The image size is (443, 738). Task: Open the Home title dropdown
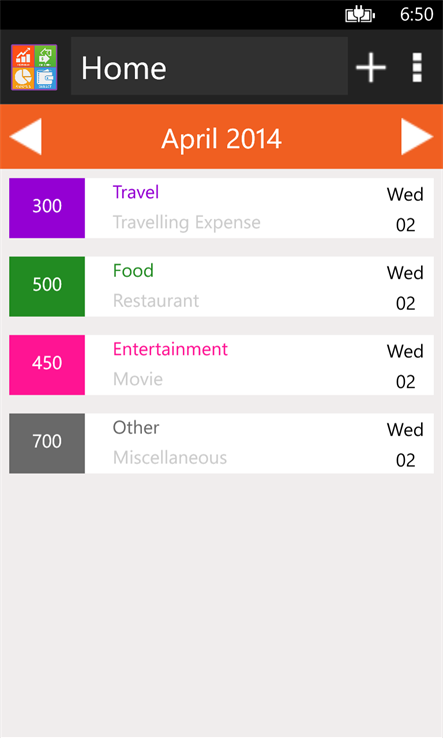[209, 66]
